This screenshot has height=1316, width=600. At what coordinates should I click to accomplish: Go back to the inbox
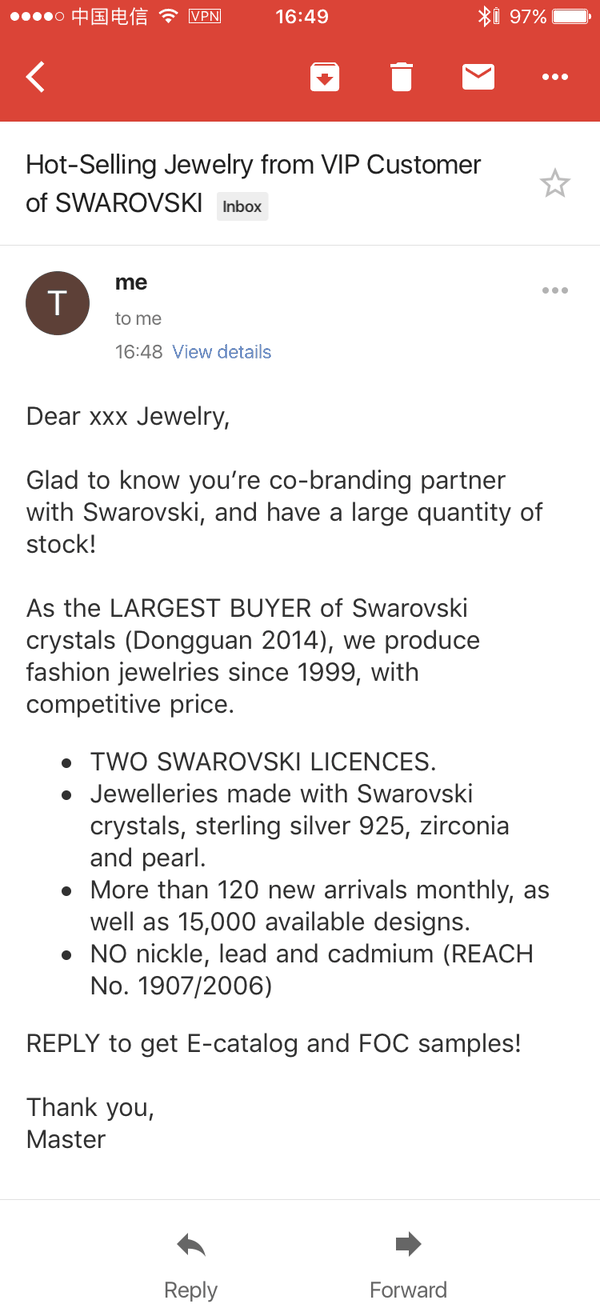point(36,77)
